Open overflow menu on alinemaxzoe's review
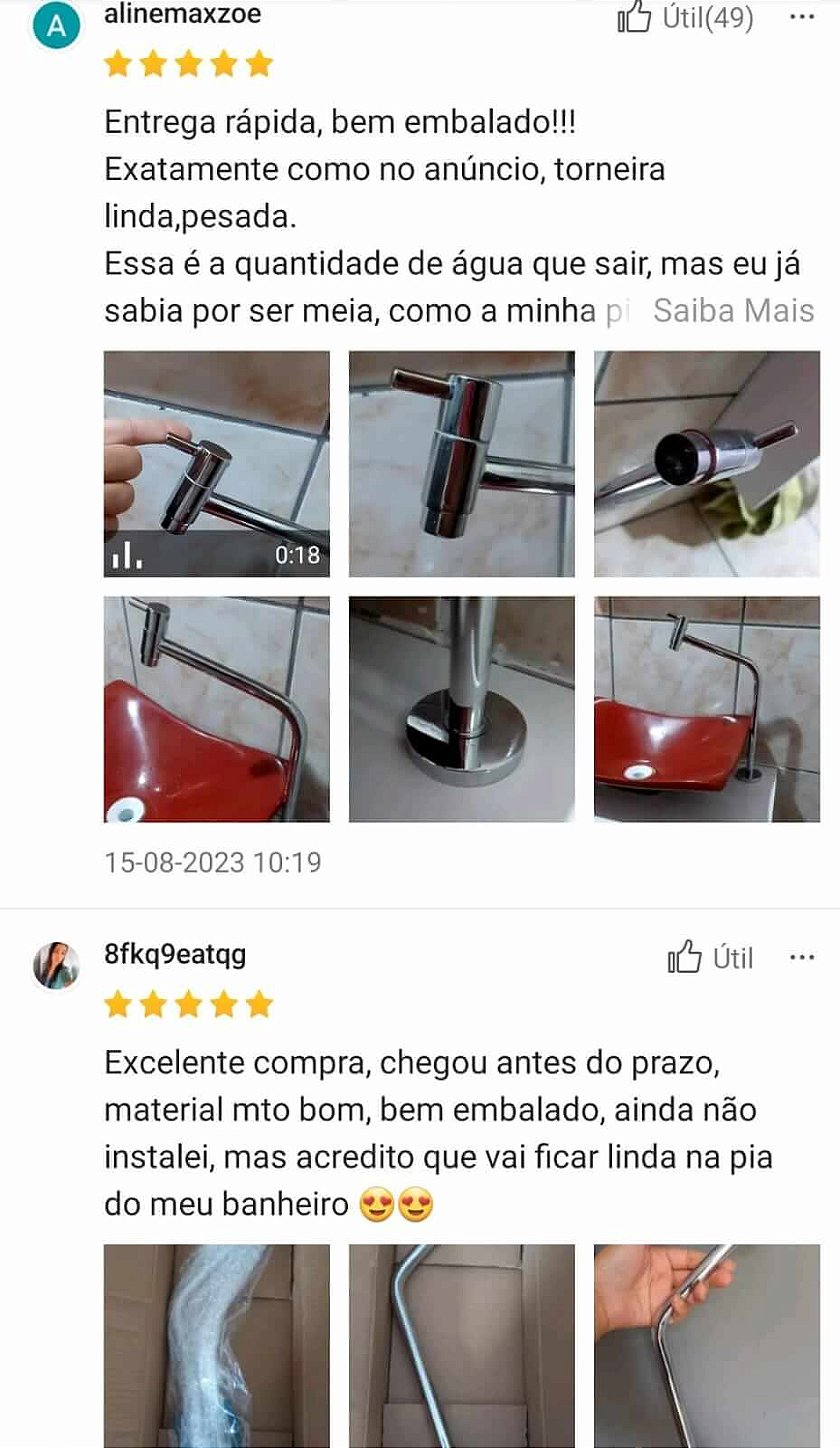 802,17
